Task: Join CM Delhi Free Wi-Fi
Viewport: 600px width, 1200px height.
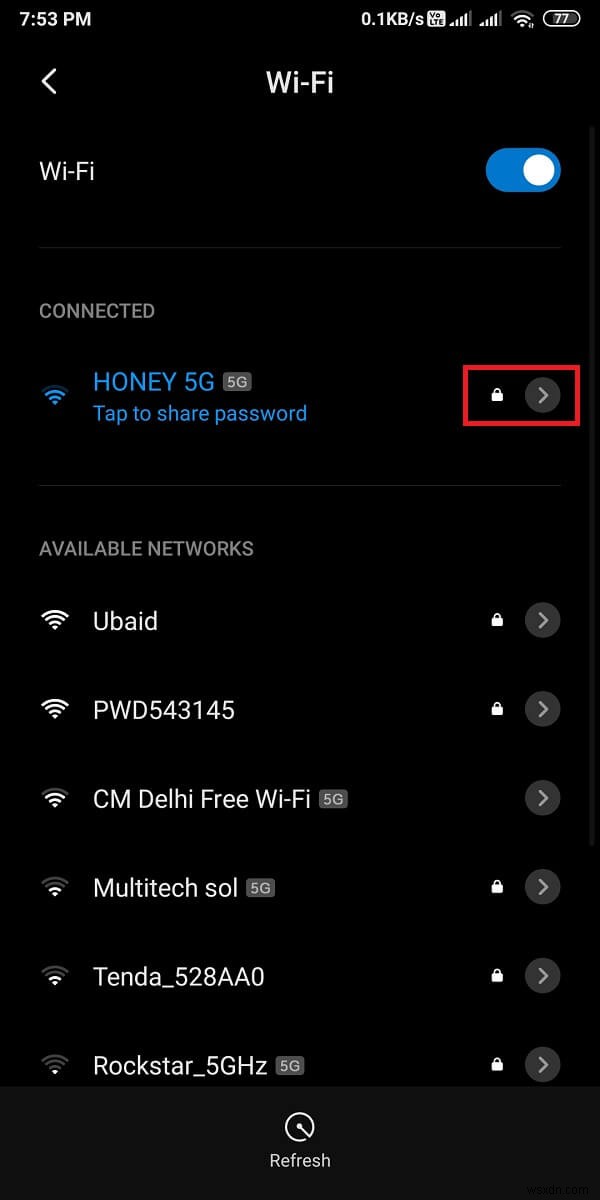Action: coord(201,798)
